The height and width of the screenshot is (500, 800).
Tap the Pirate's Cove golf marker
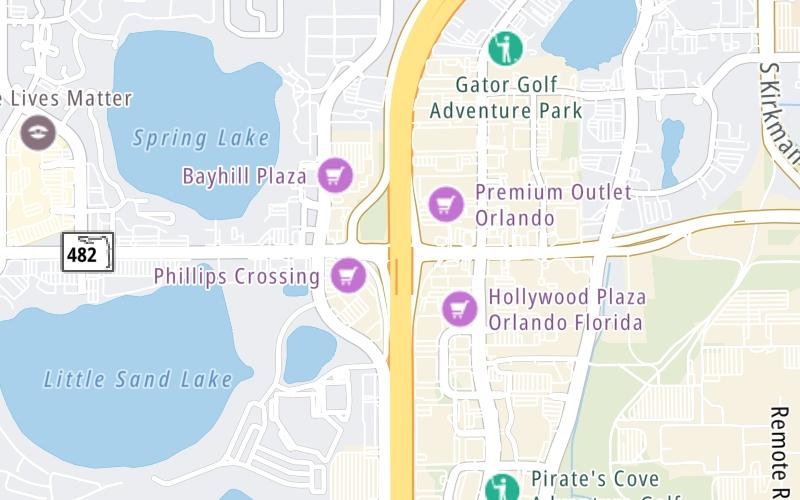coord(502,487)
